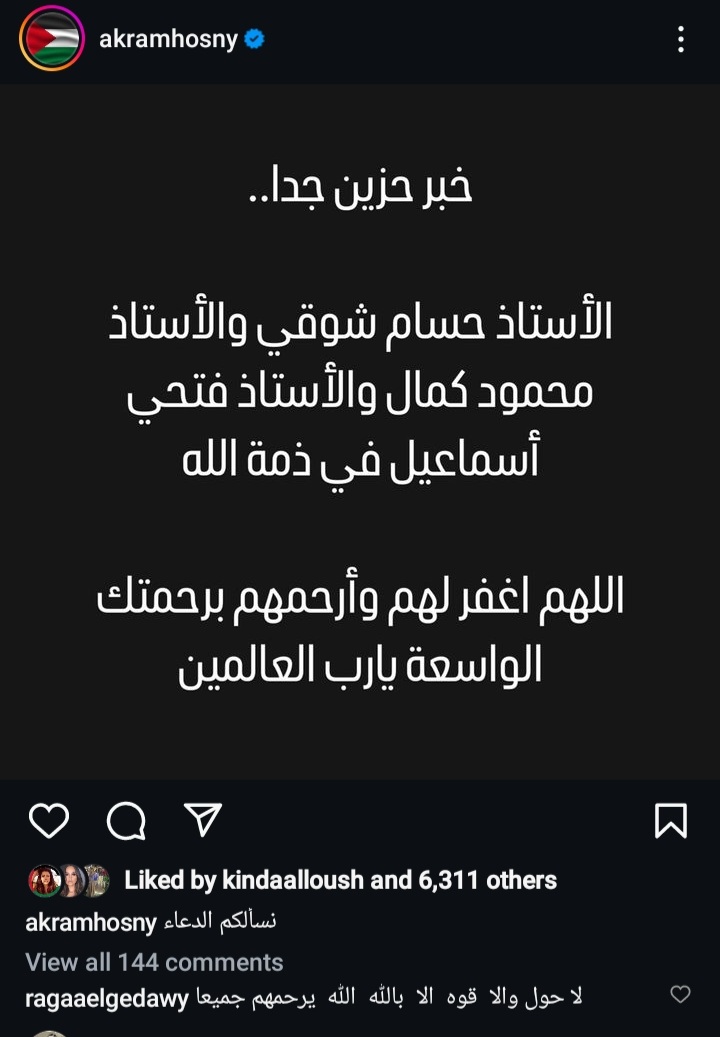Open the post's three-dot overflow menu
This screenshot has width=720, height=1037.
(680, 39)
